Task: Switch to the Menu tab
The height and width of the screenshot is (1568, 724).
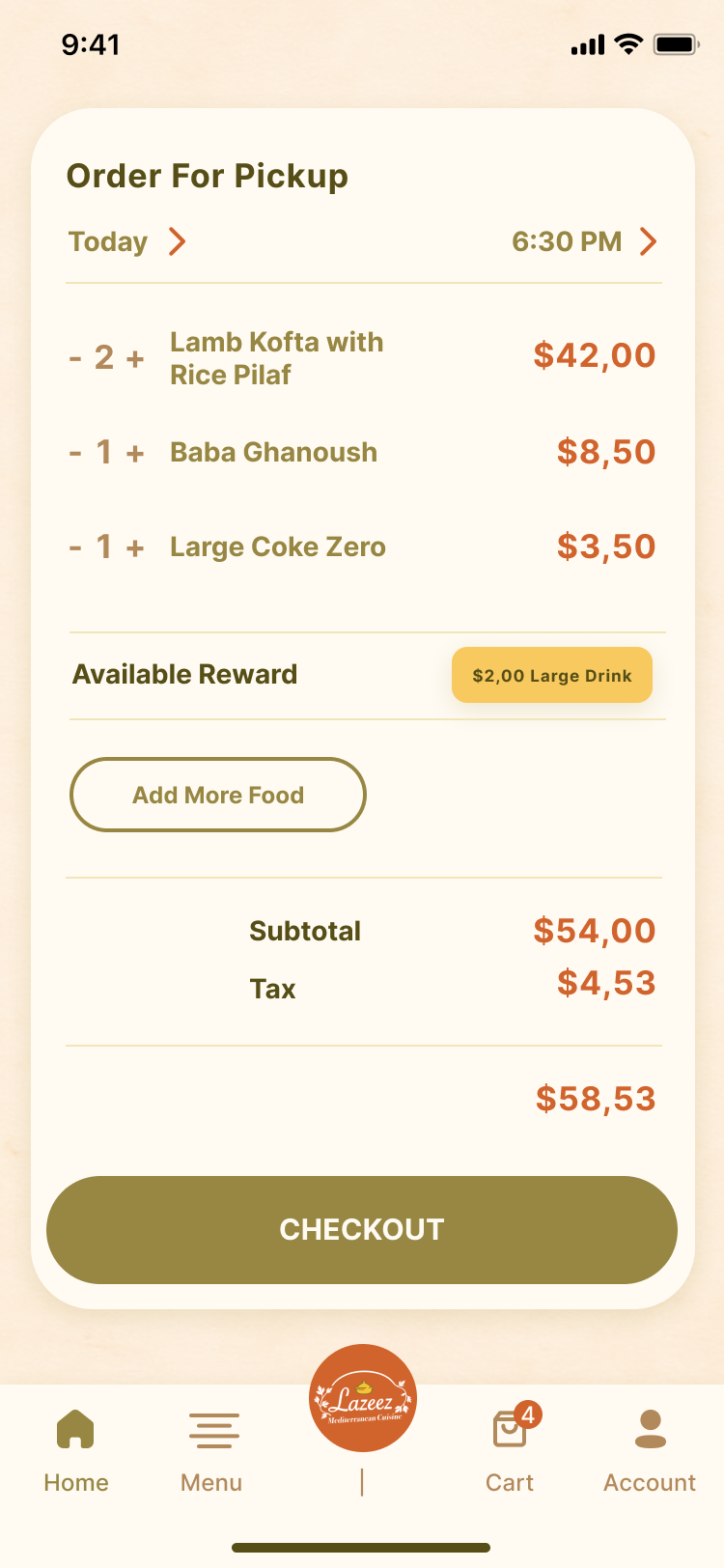Action: (x=212, y=1448)
